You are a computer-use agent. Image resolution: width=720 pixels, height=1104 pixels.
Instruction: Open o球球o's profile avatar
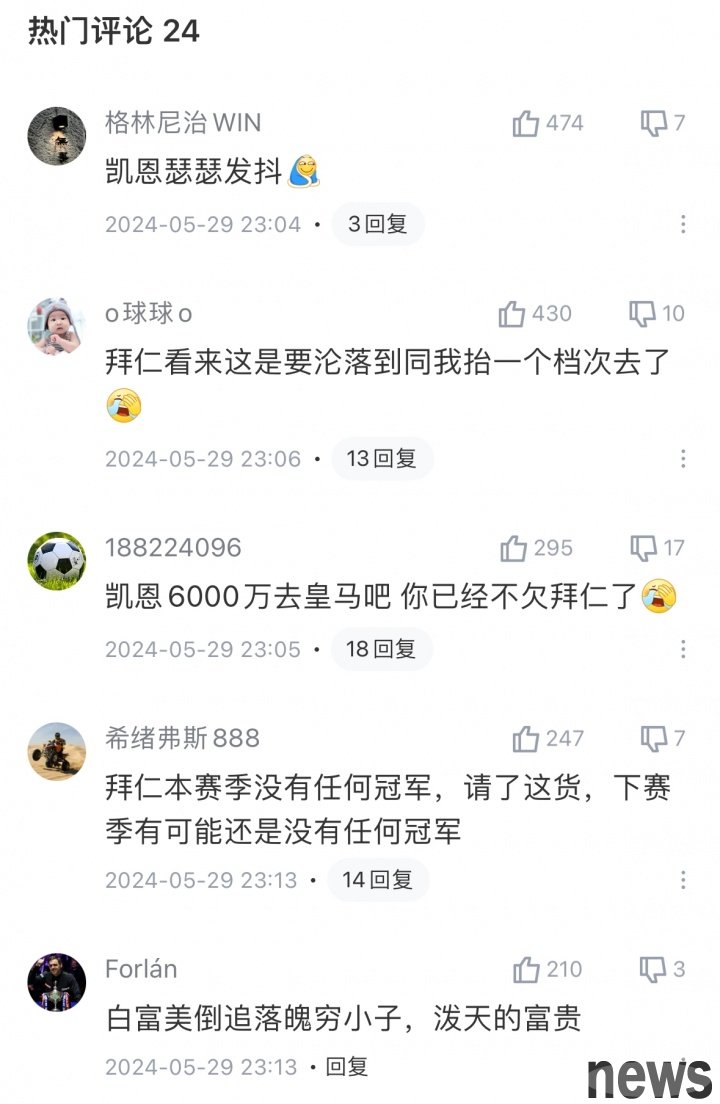tap(56, 326)
